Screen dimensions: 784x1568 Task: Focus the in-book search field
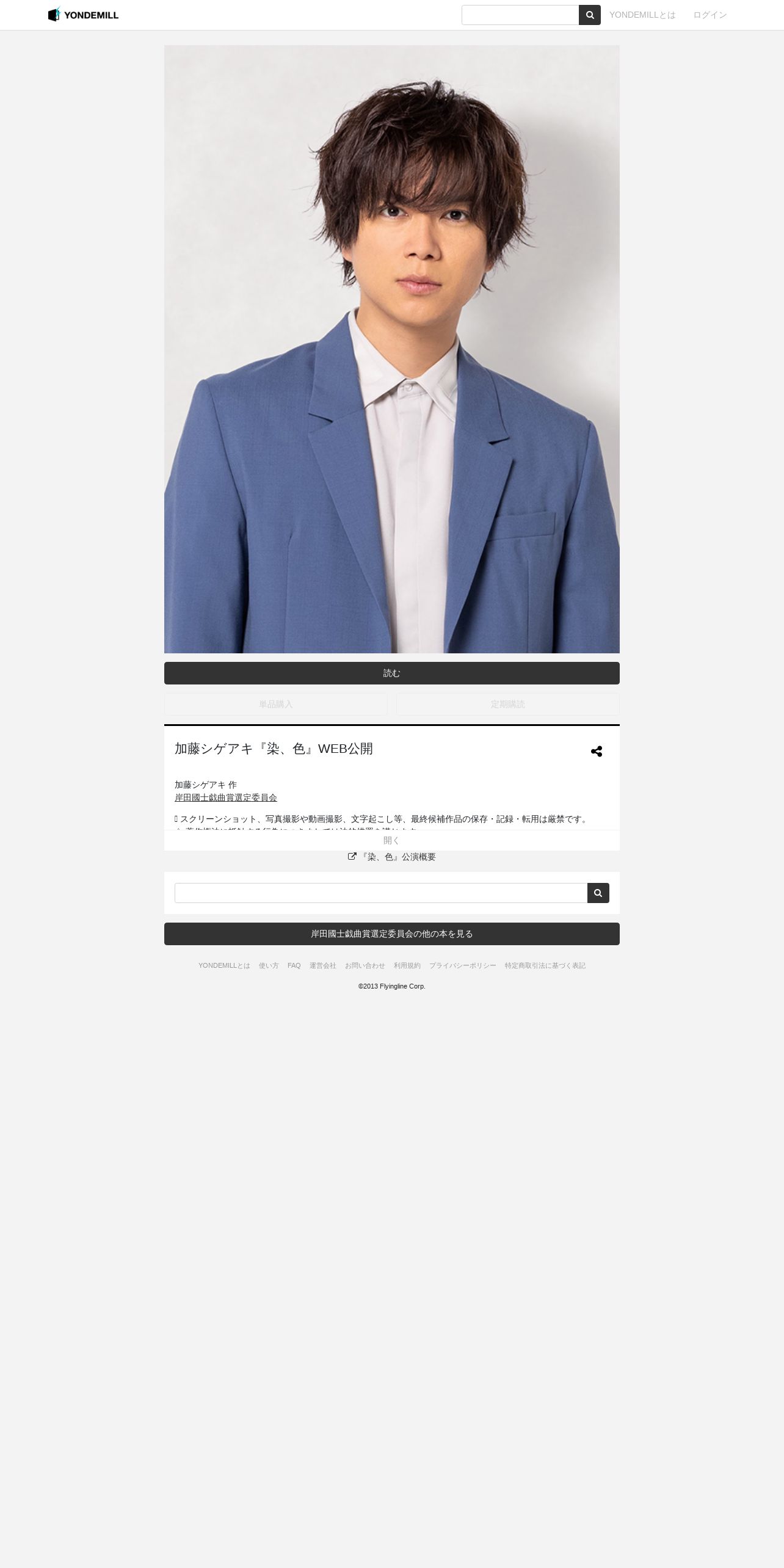click(381, 893)
